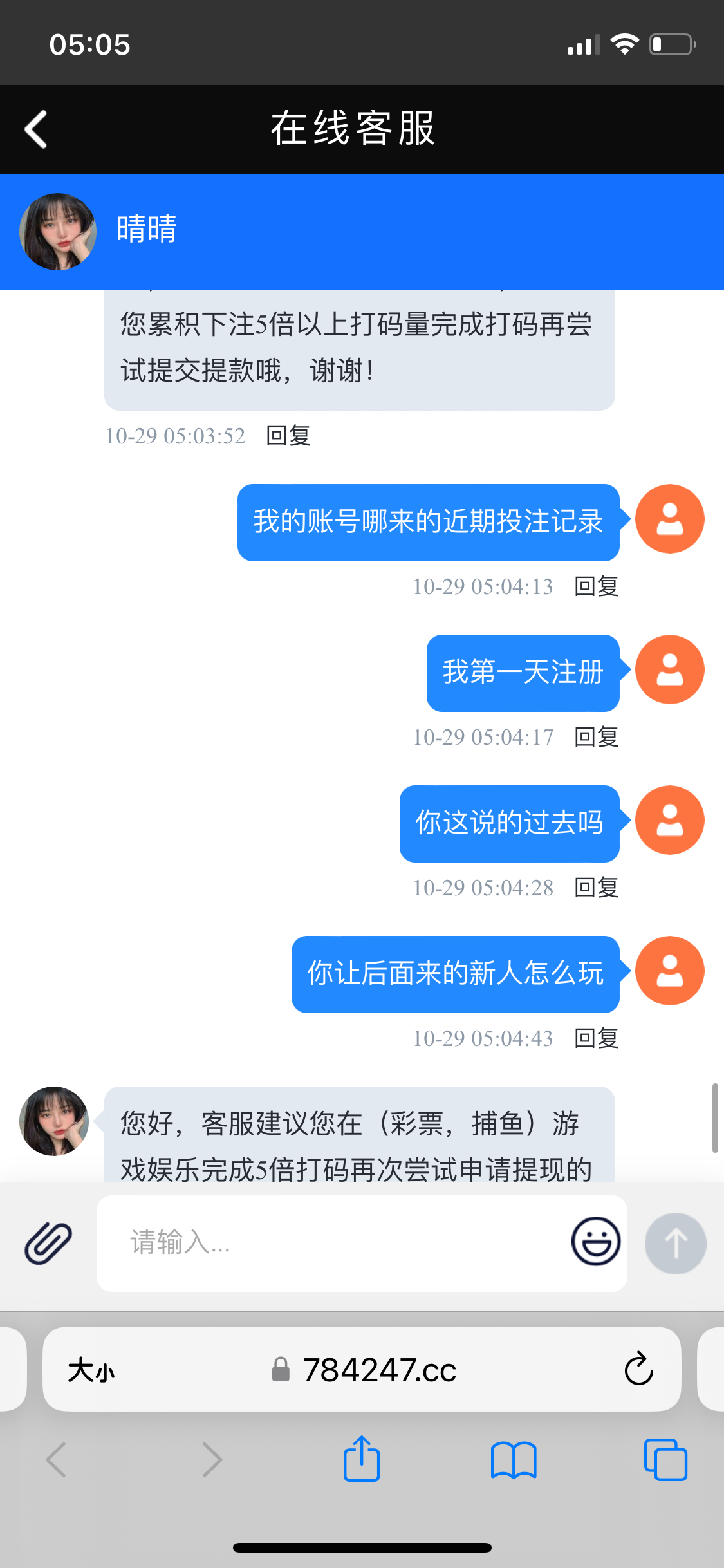Tap the address bar showing 784247.cc

pyautogui.click(x=380, y=1370)
